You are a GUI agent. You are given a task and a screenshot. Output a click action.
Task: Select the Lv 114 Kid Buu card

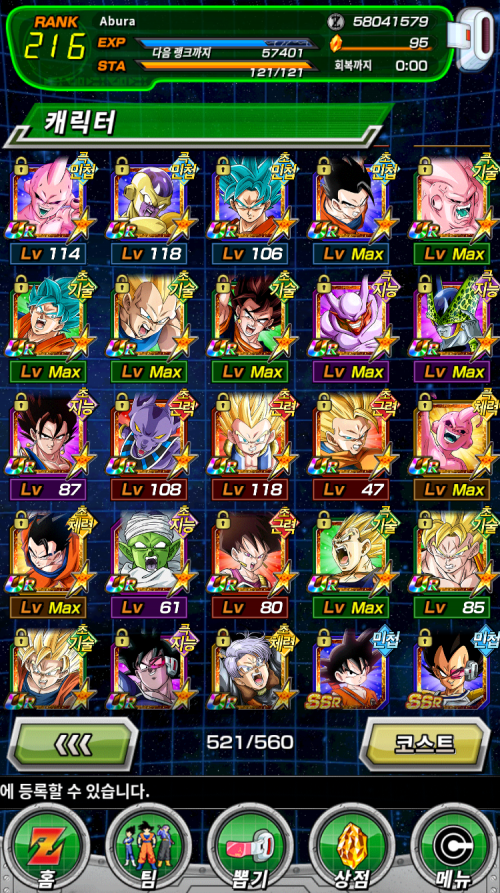coord(49,209)
